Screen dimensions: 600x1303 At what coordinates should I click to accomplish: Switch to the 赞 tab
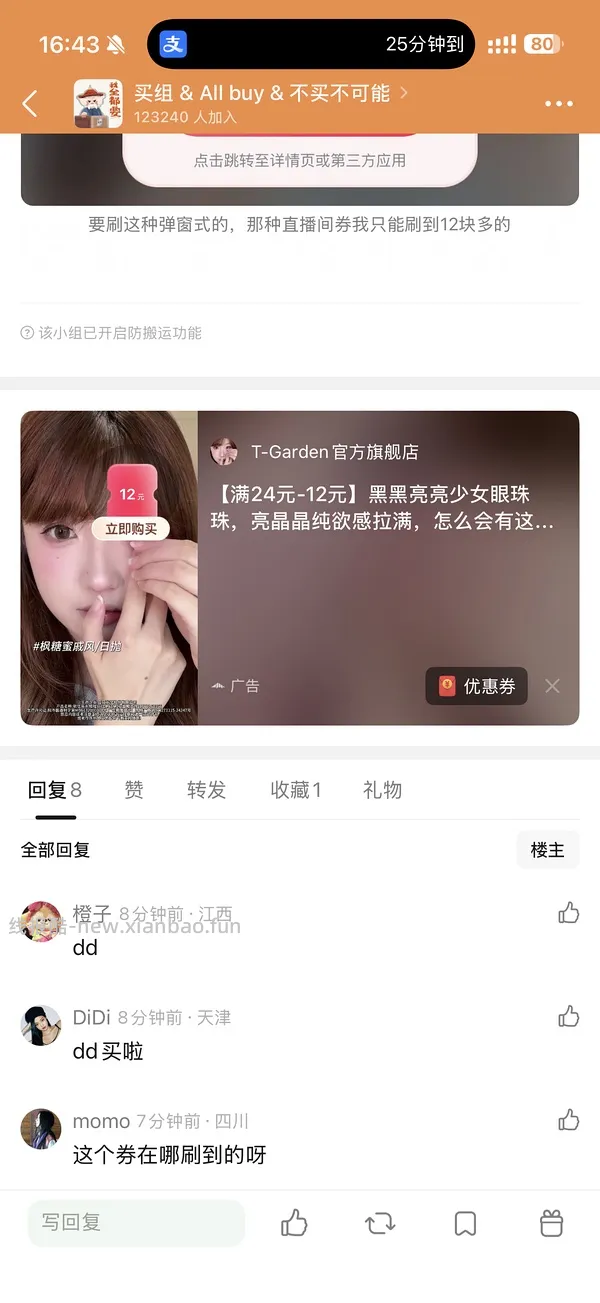click(x=134, y=790)
